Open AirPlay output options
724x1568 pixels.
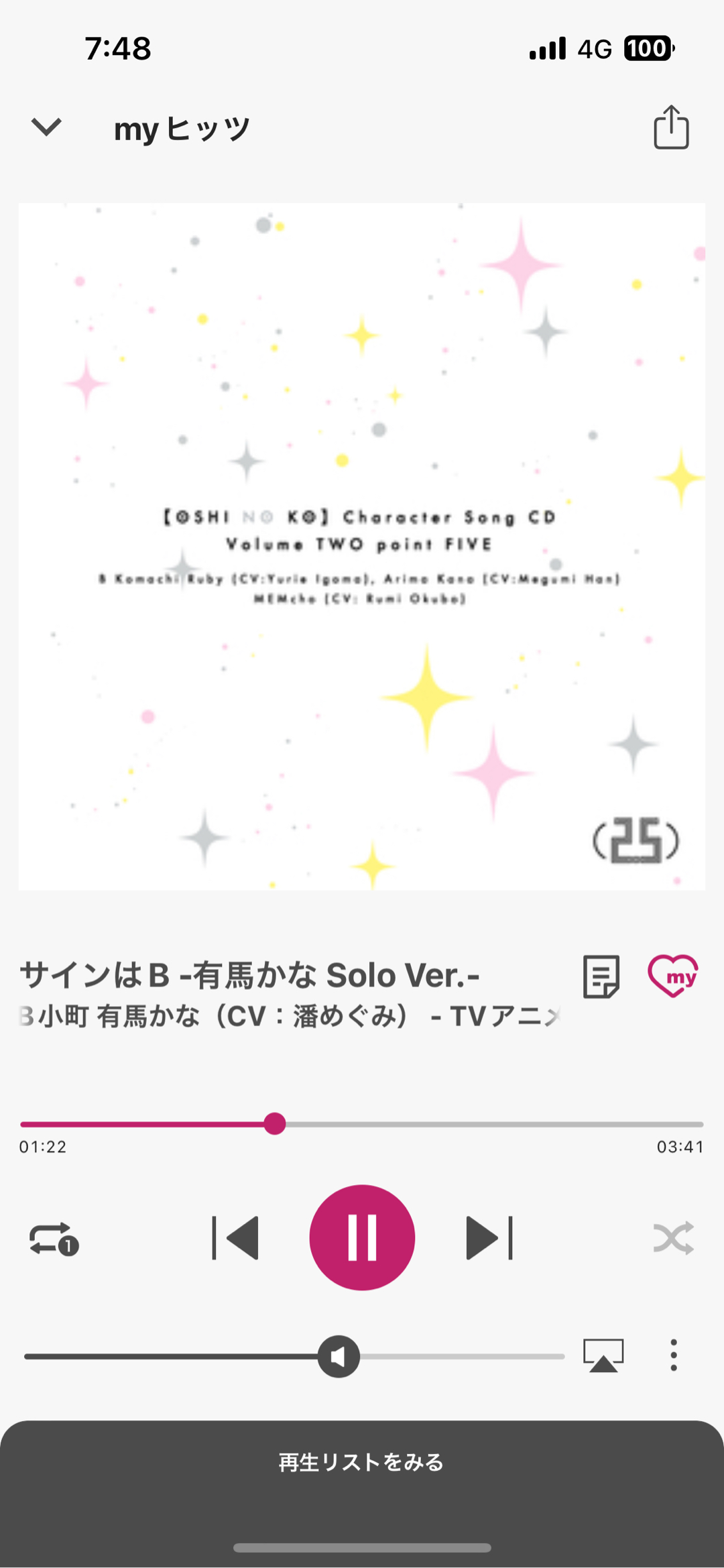click(603, 1356)
